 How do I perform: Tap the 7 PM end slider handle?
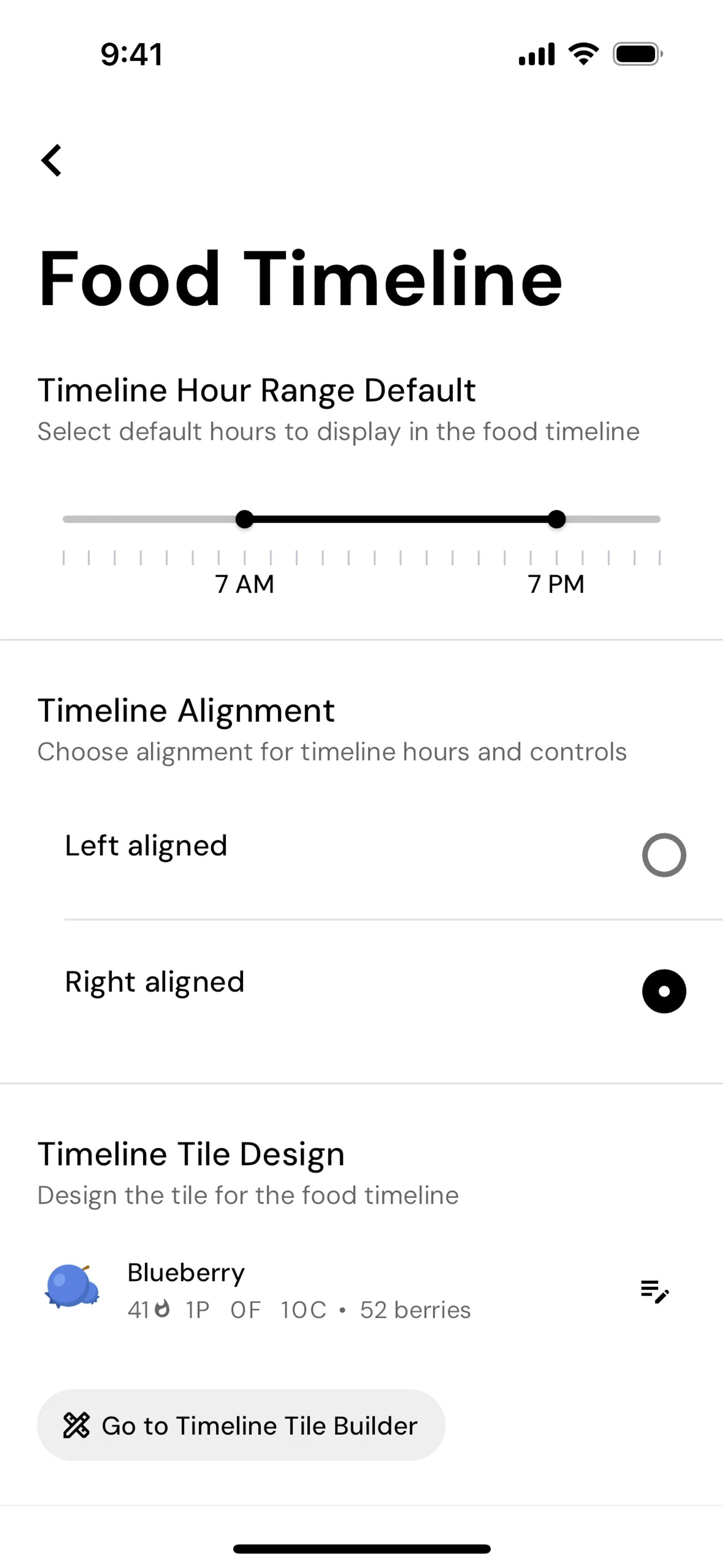pyautogui.click(x=556, y=519)
